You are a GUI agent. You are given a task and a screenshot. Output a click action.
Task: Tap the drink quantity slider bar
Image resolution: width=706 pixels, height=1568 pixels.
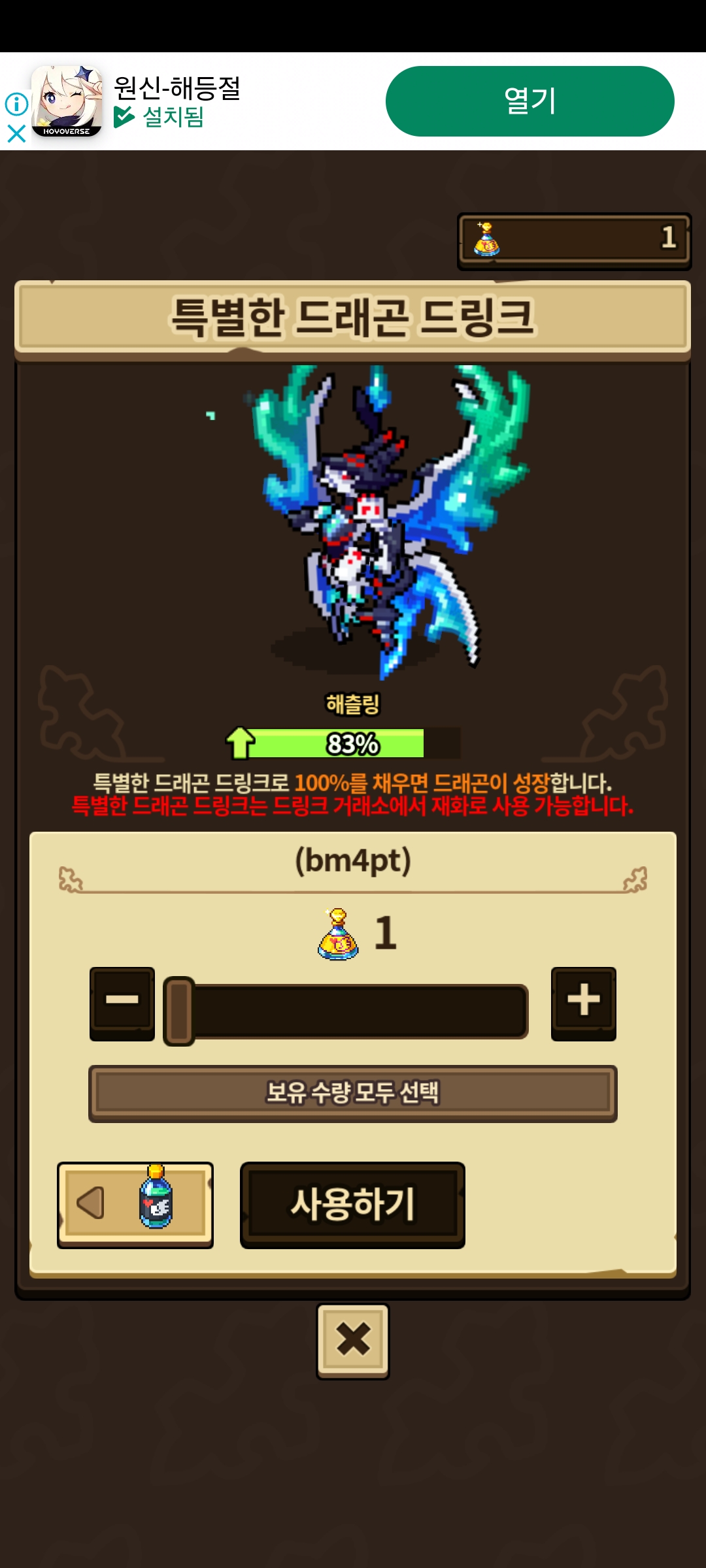click(x=346, y=1011)
